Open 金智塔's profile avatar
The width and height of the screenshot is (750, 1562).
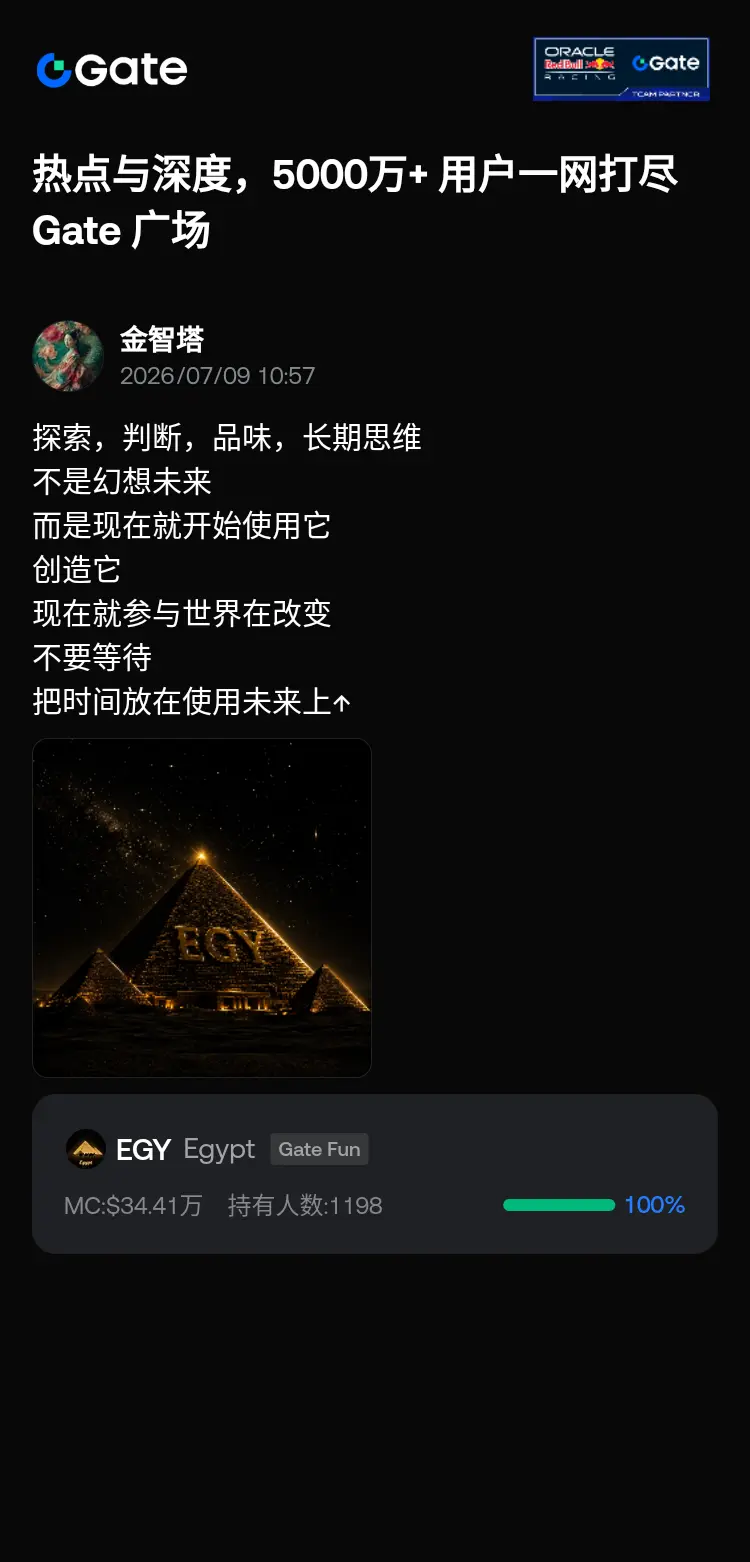click(68, 356)
